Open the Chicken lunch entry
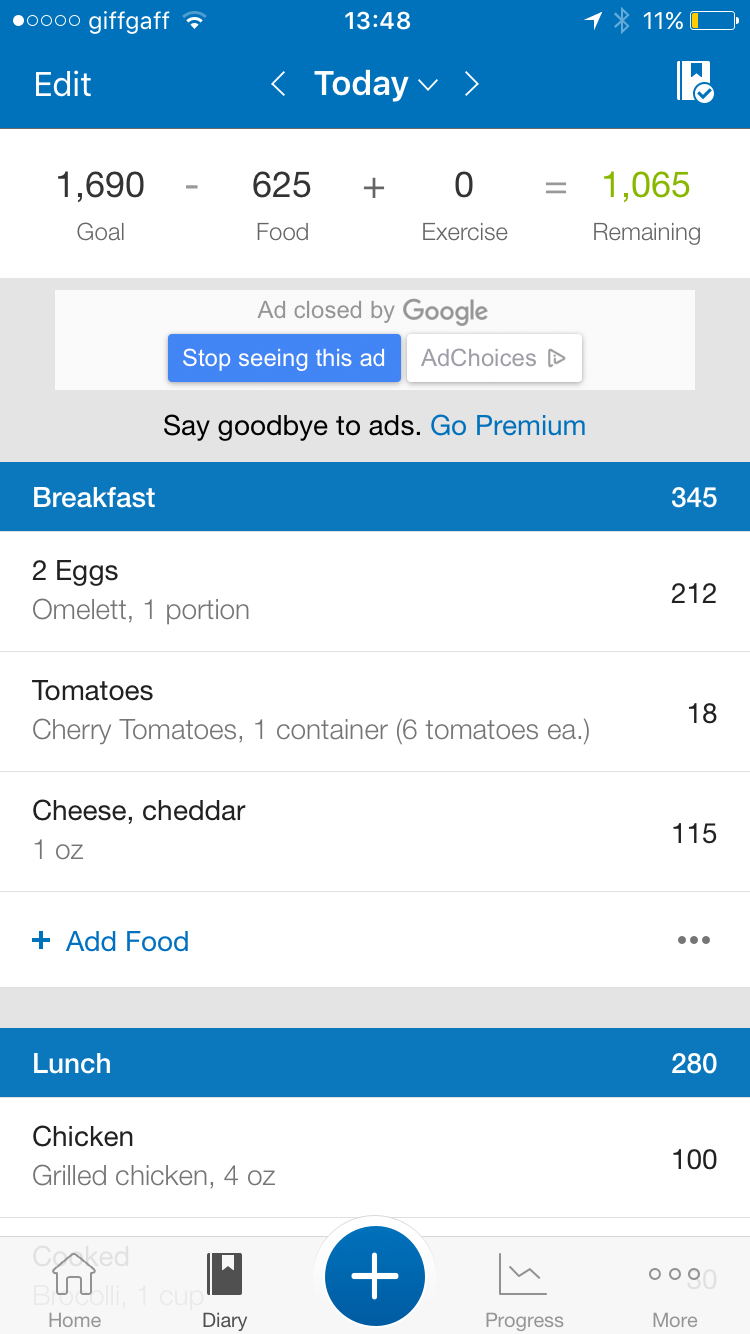The image size is (750, 1334). coord(375,1157)
